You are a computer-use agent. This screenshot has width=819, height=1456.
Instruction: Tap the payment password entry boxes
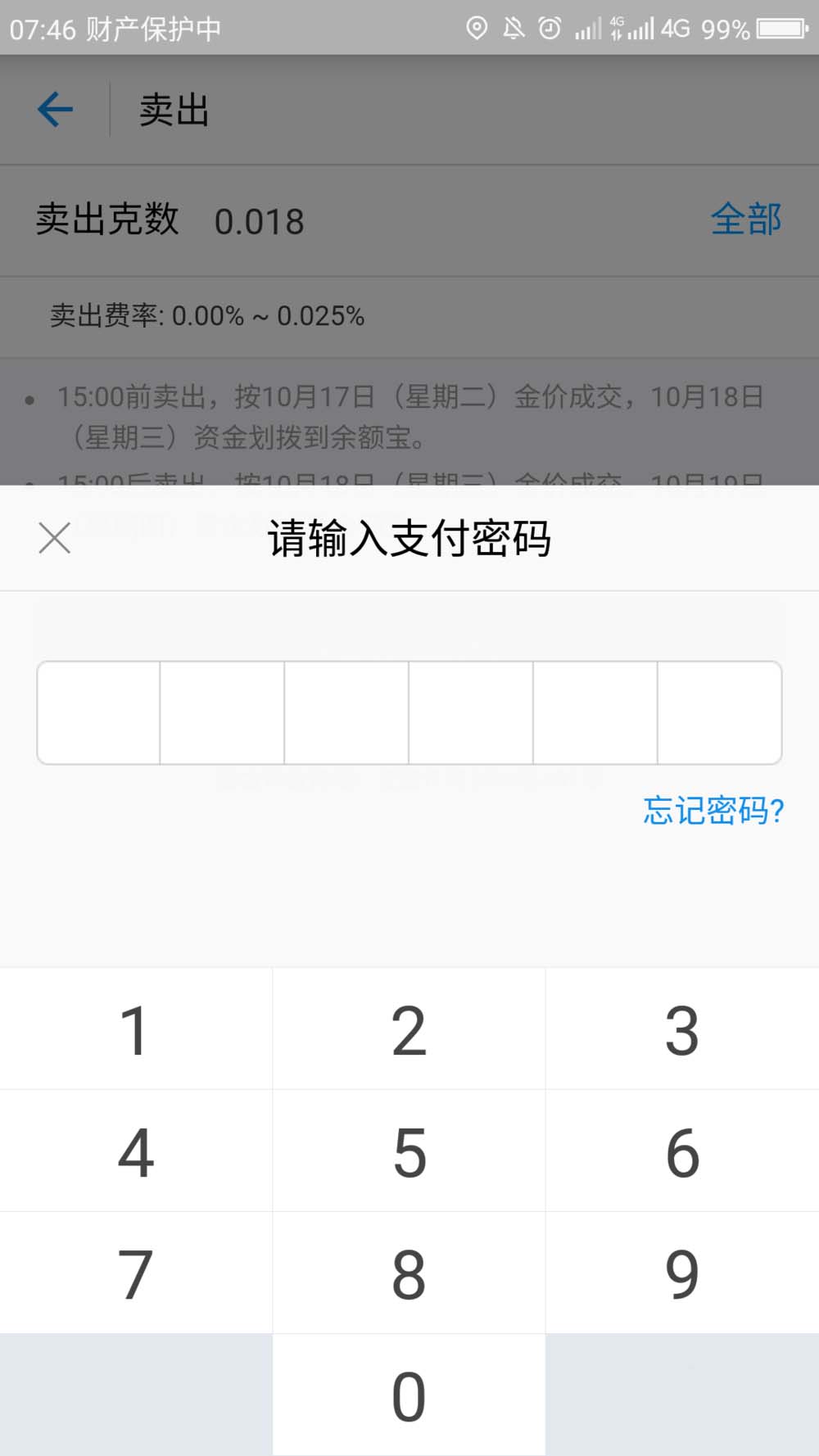pyautogui.click(x=409, y=712)
